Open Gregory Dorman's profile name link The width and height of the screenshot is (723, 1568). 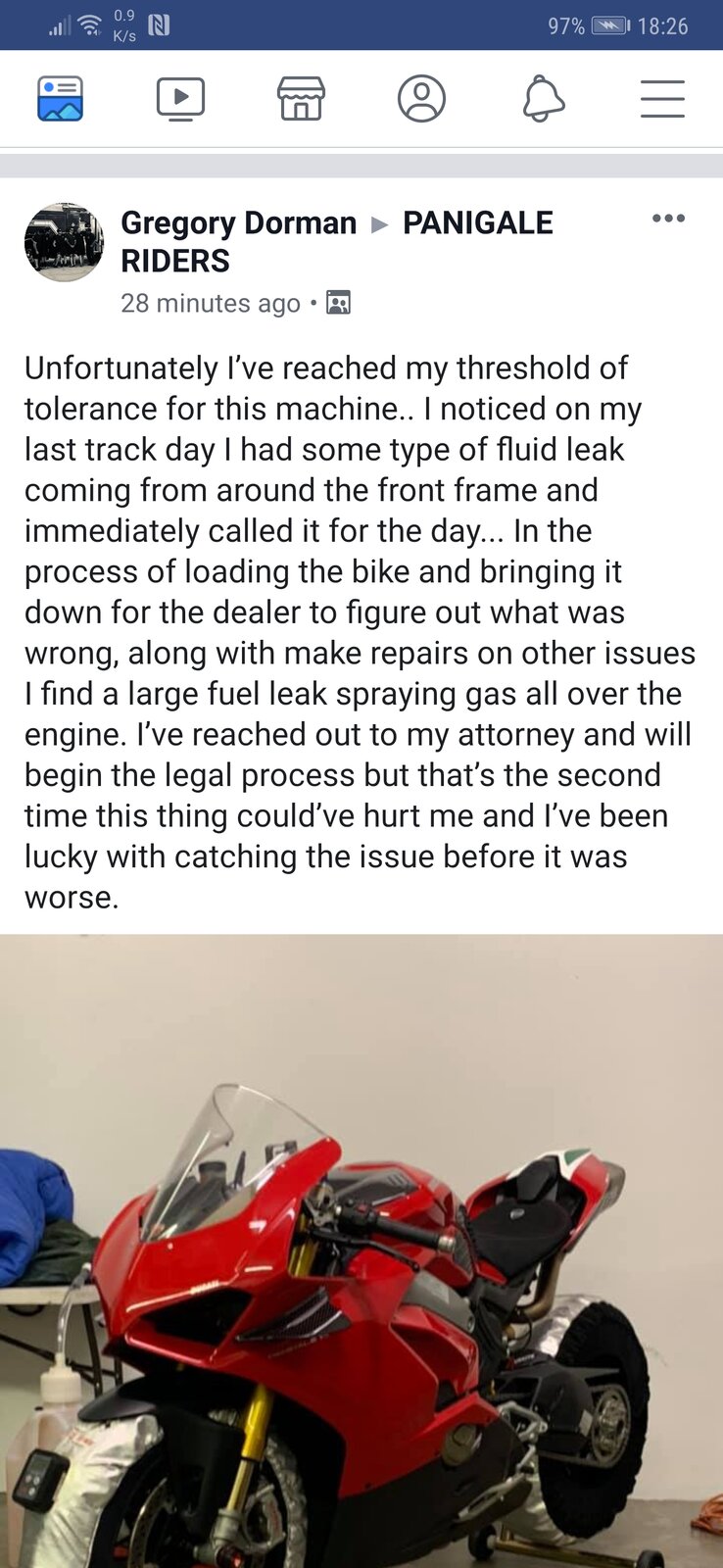click(238, 223)
